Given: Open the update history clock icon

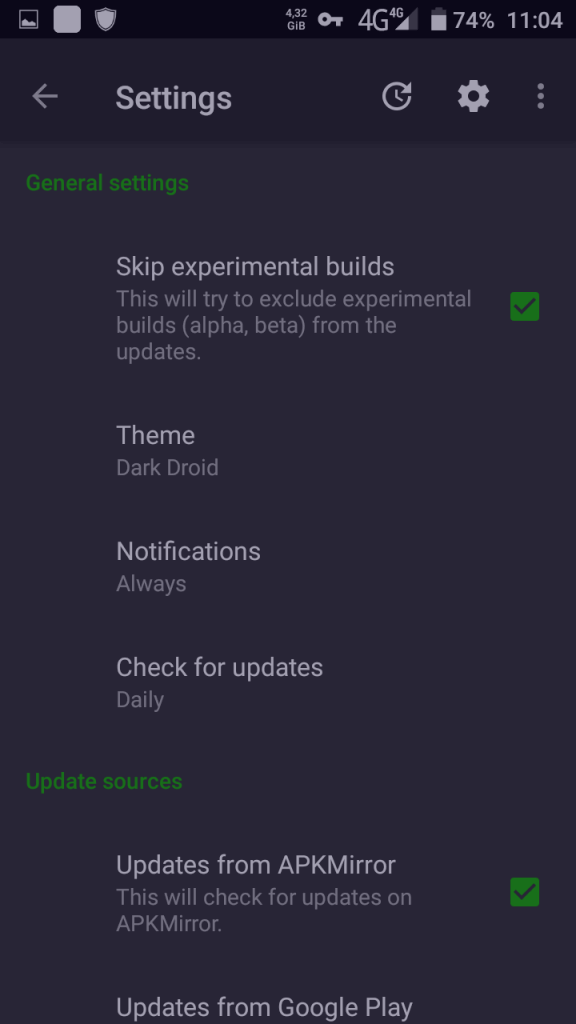Looking at the screenshot, I should pos(397,97).
